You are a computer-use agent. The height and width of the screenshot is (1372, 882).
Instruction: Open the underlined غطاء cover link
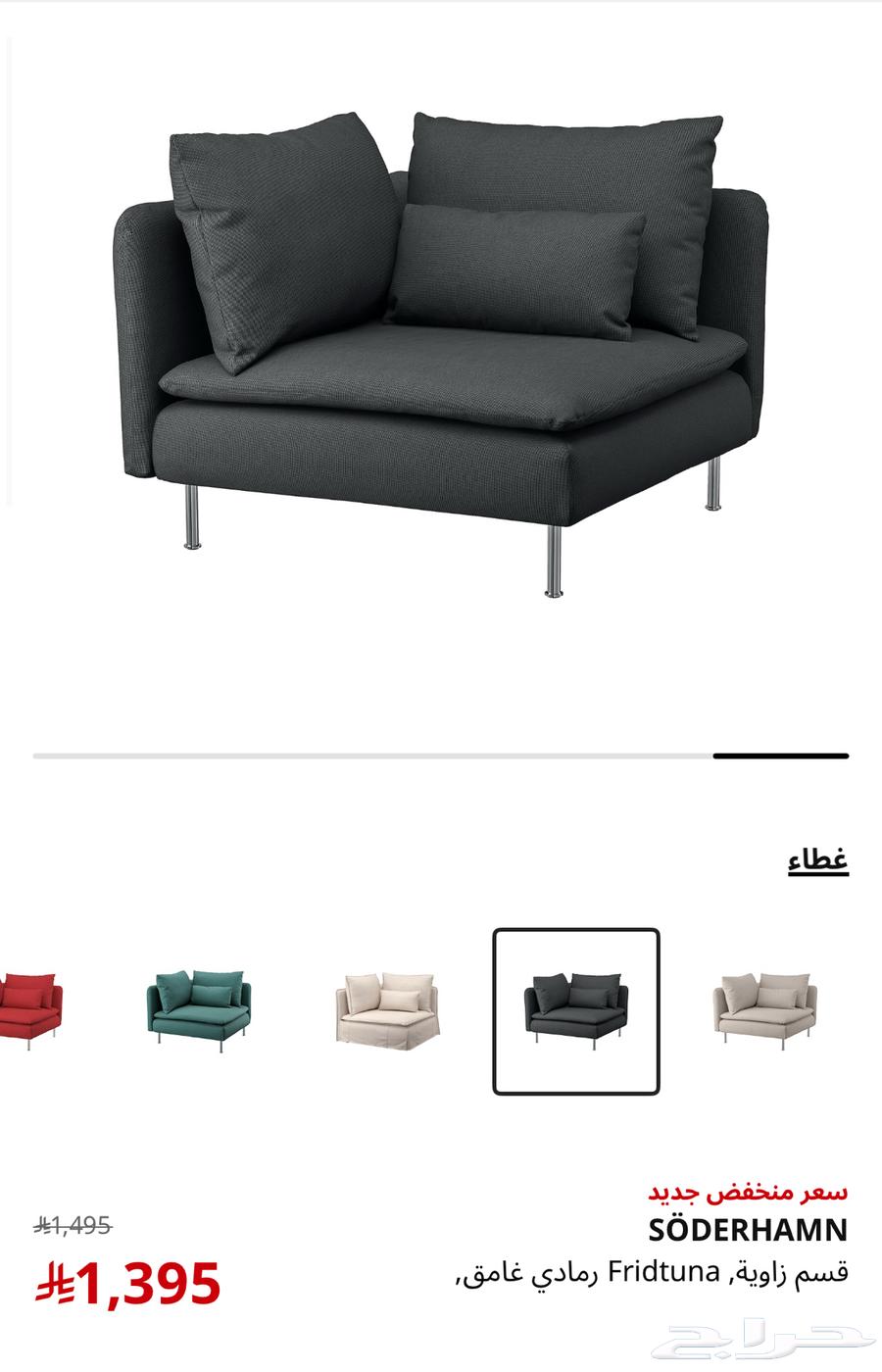pos(817,860)
